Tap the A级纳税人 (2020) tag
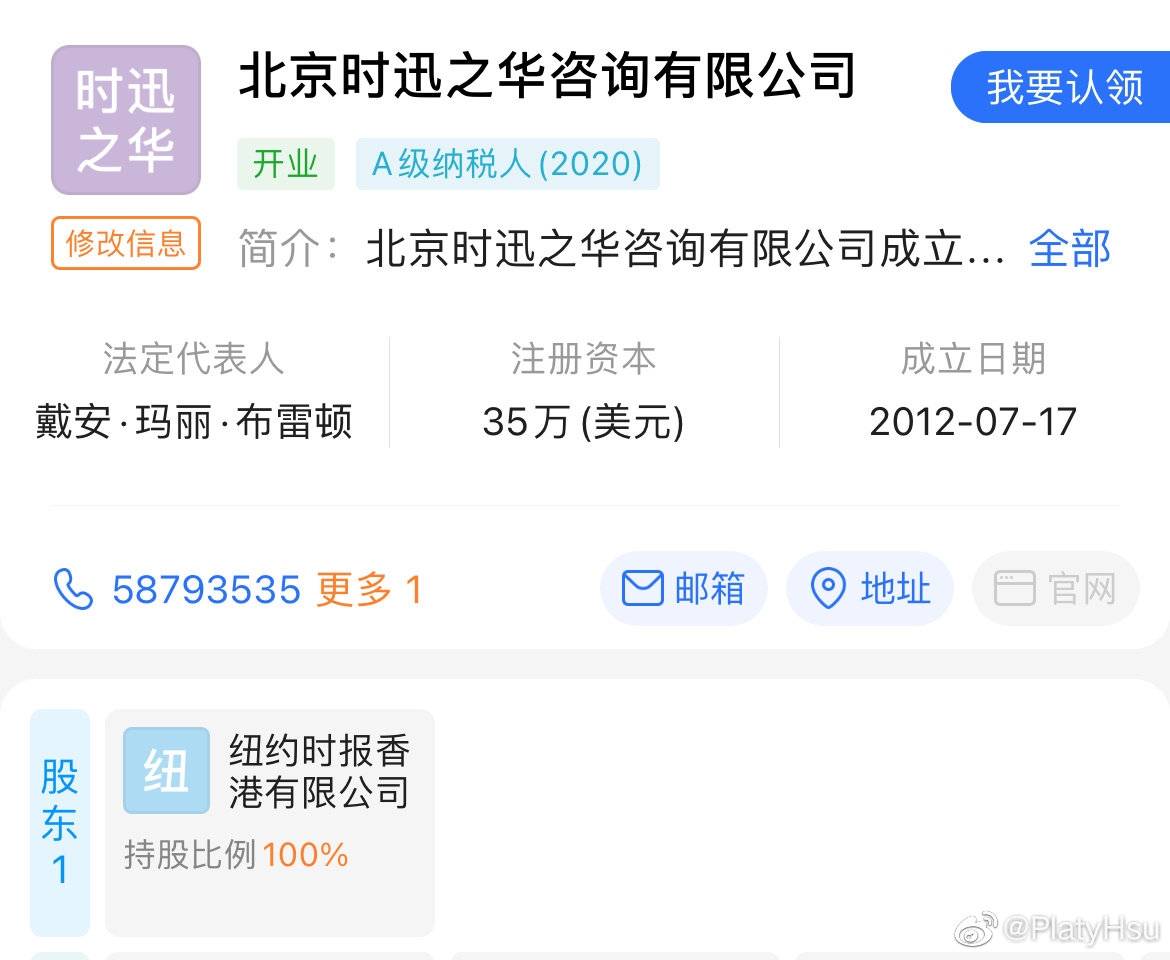 (507, 164)
